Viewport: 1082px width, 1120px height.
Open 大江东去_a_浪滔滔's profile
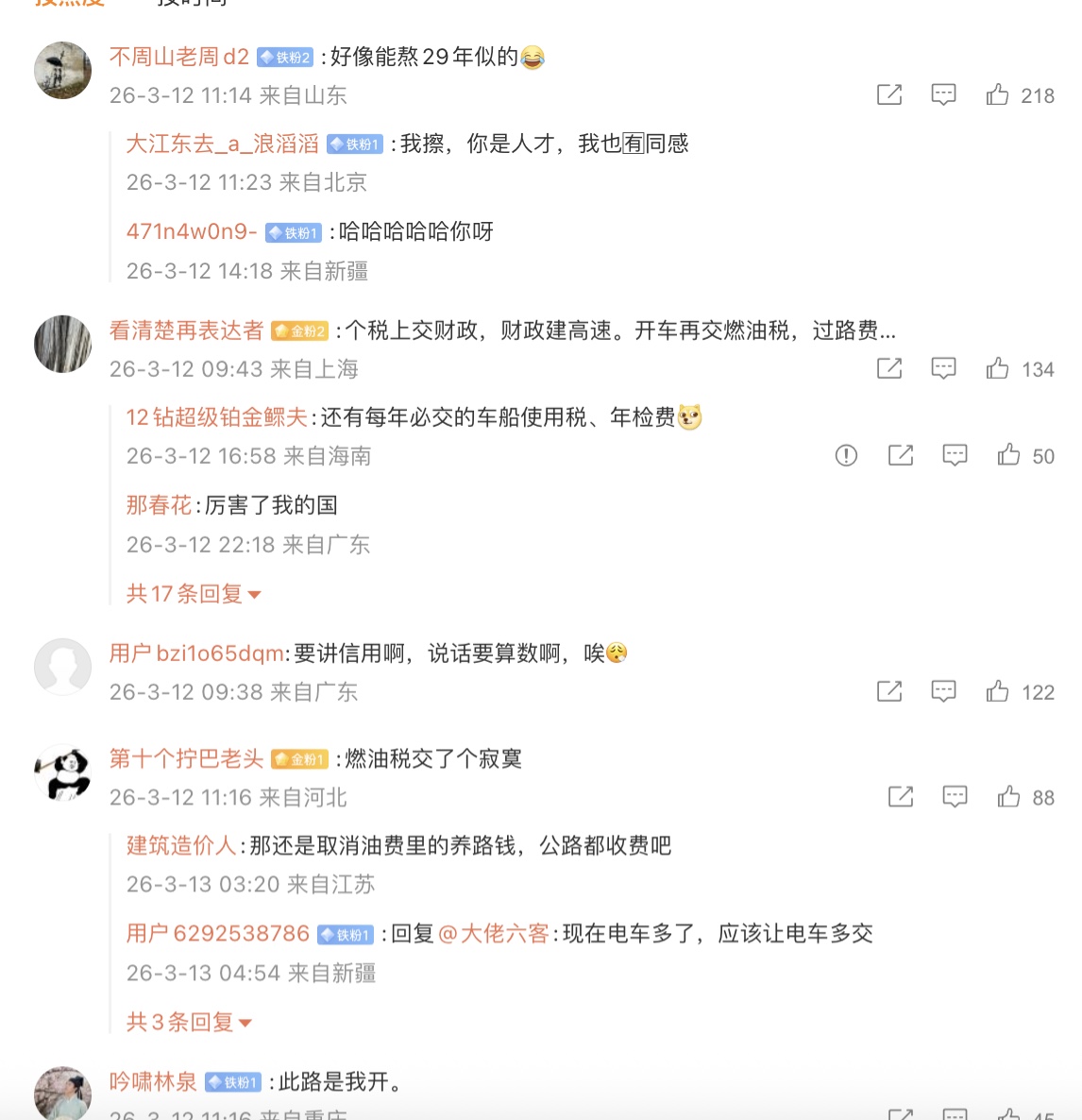[223, 144]
